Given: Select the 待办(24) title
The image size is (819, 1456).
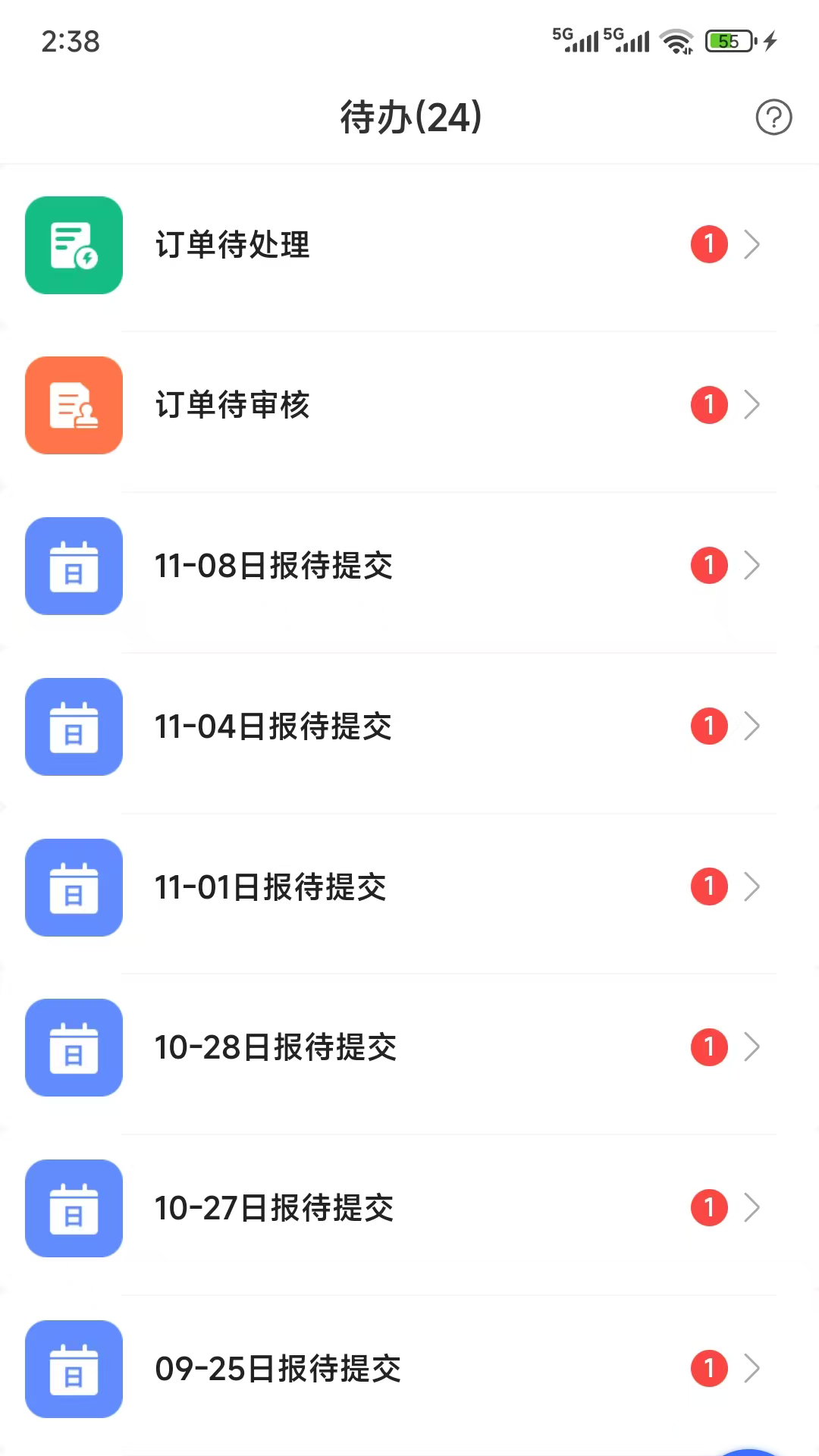Looking at the screenshot, I should tap(409, 117).
